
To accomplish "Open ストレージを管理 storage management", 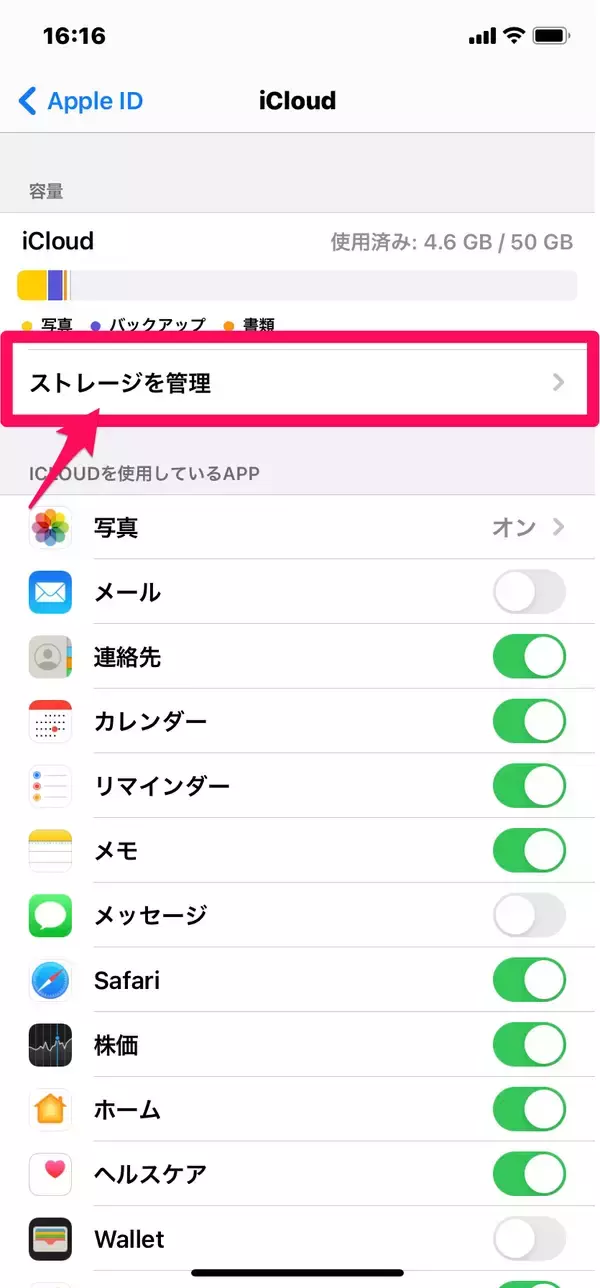I will (x=298, y=383).
